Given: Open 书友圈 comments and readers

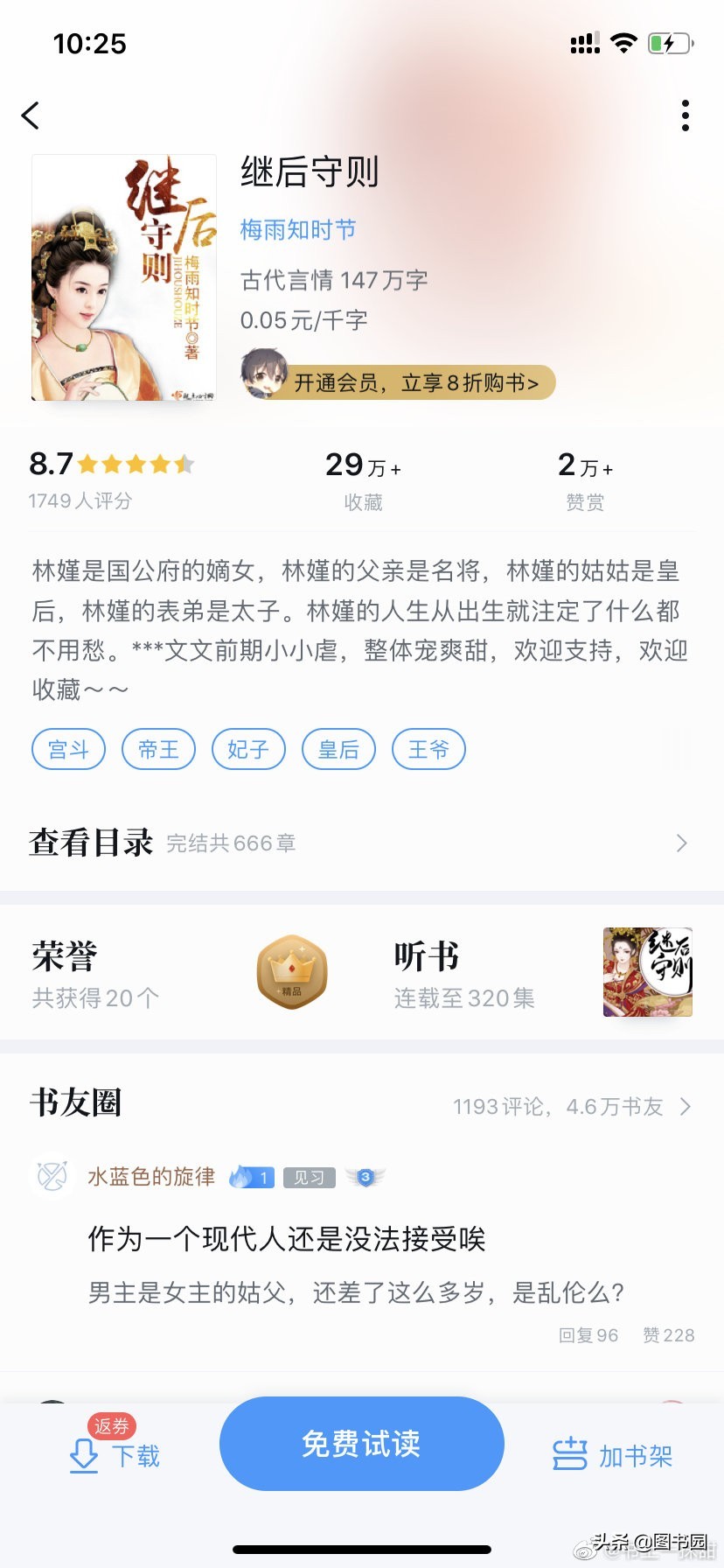Looking at the screenshot, I should point(572,1107).
